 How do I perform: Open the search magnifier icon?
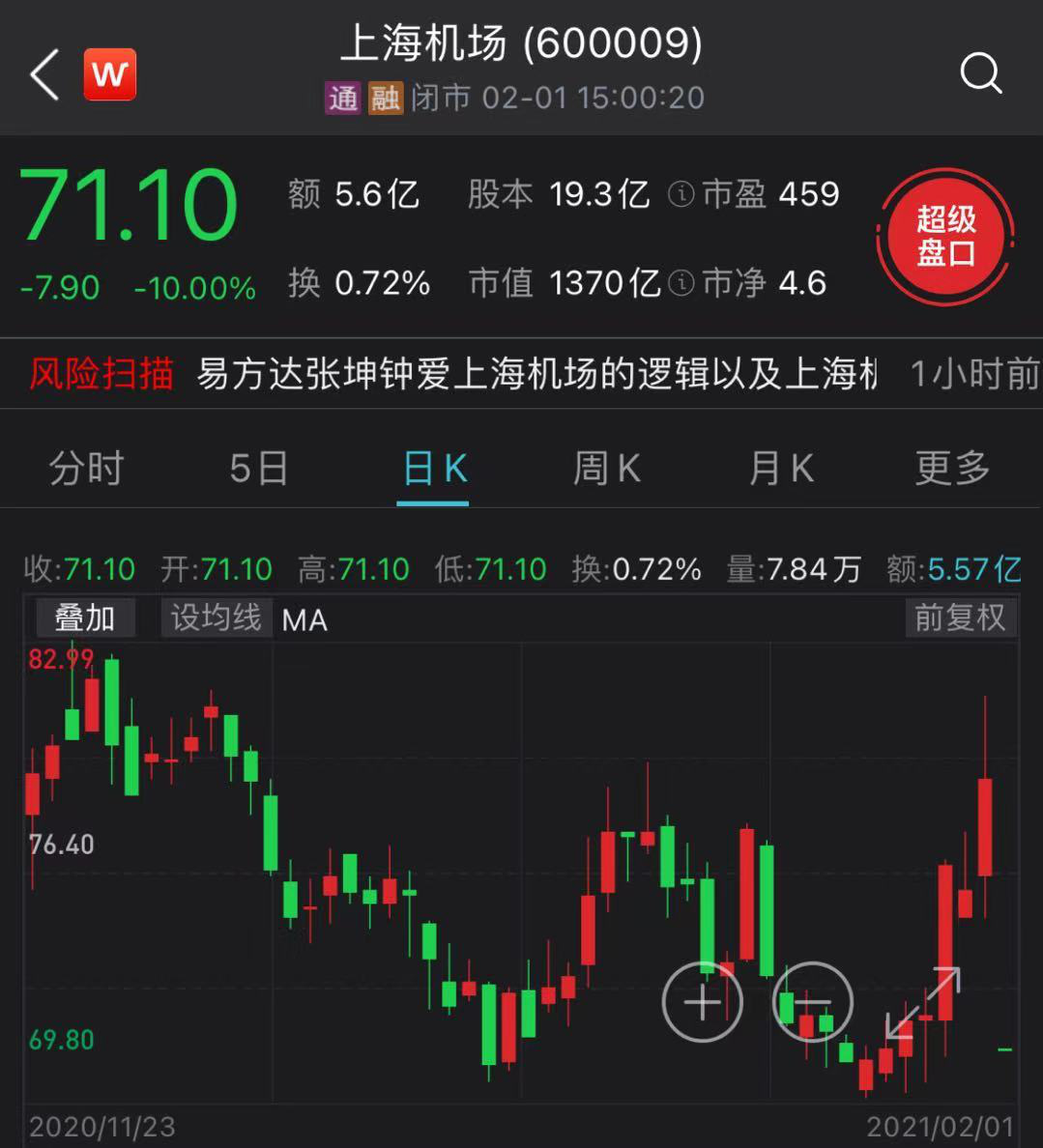pos(980,73)
